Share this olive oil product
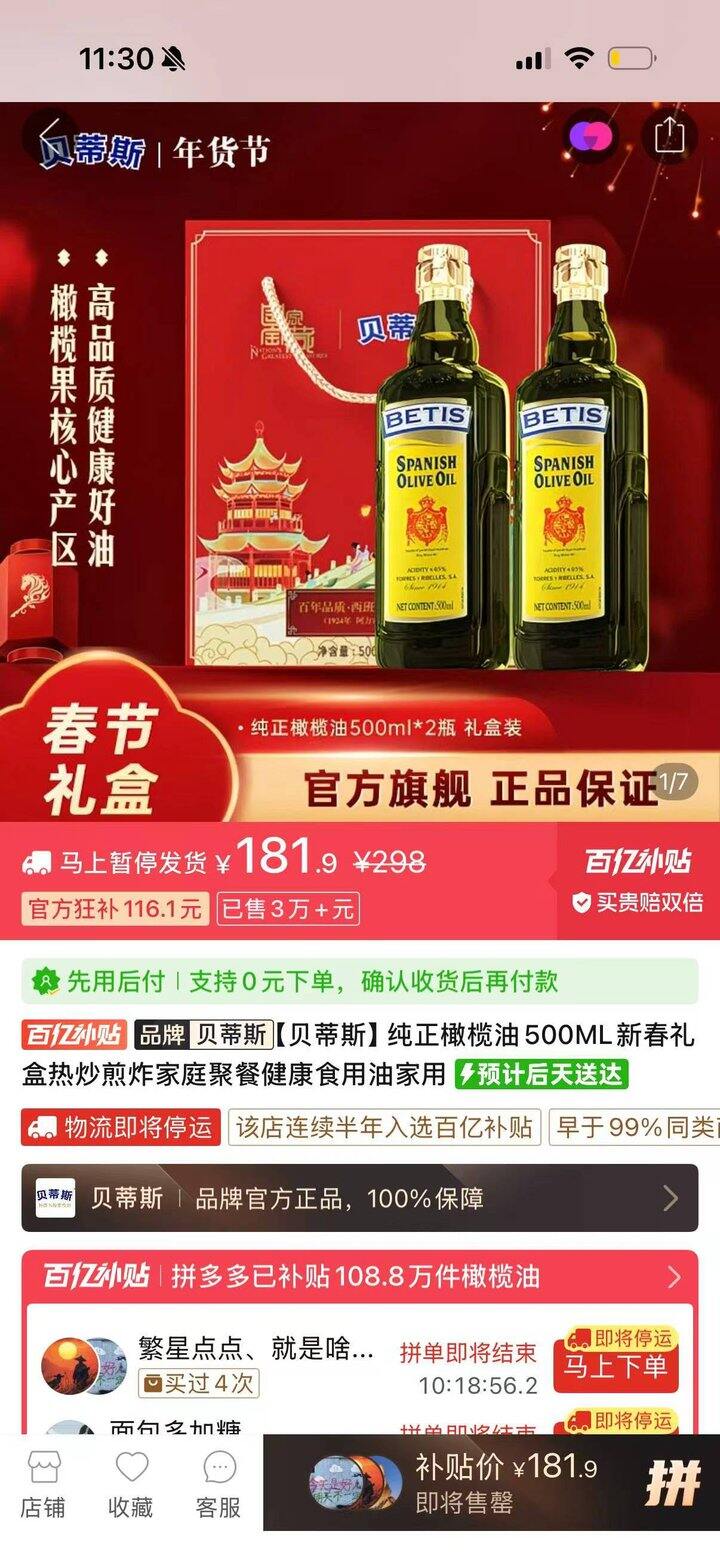Screen dimensions: 720x1565 (669, 135)
